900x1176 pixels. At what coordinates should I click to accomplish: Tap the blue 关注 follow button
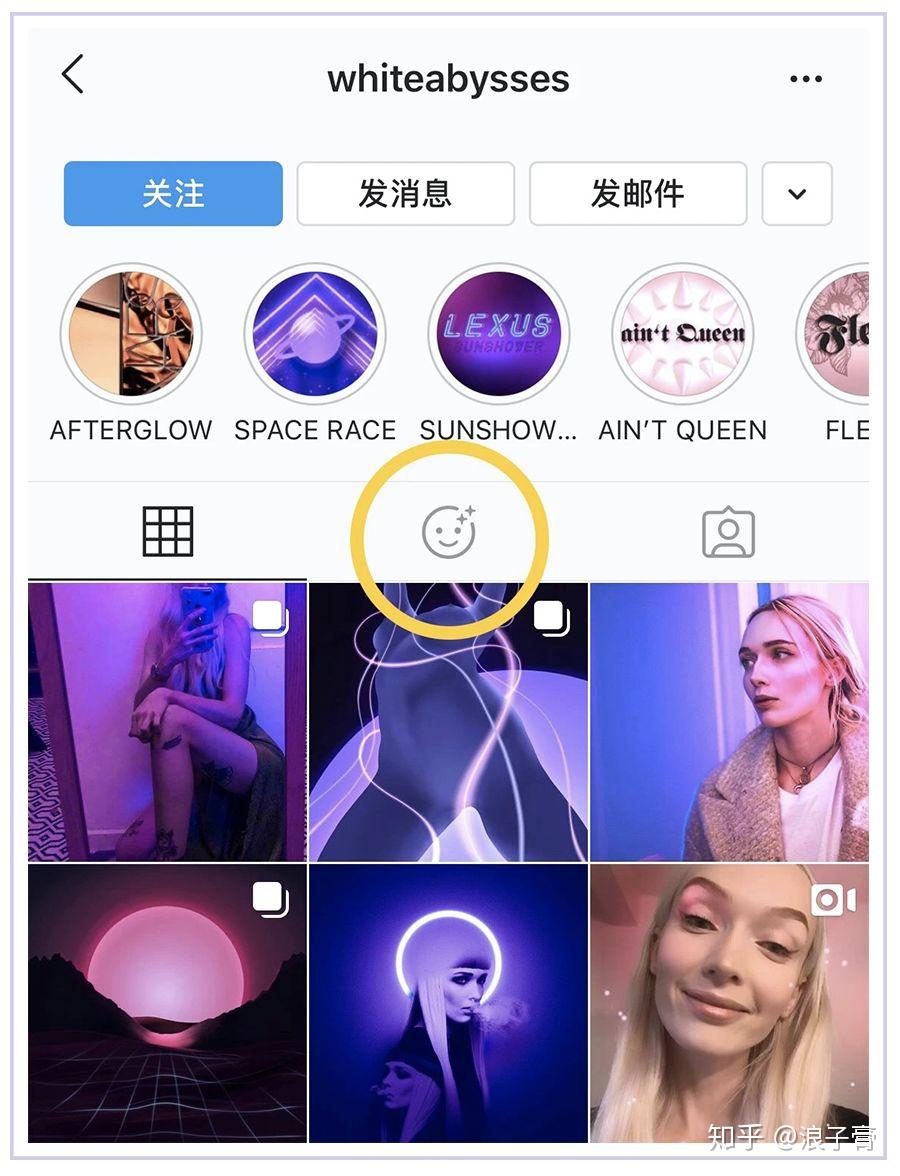pyautogui.click(x=173, y=194)
